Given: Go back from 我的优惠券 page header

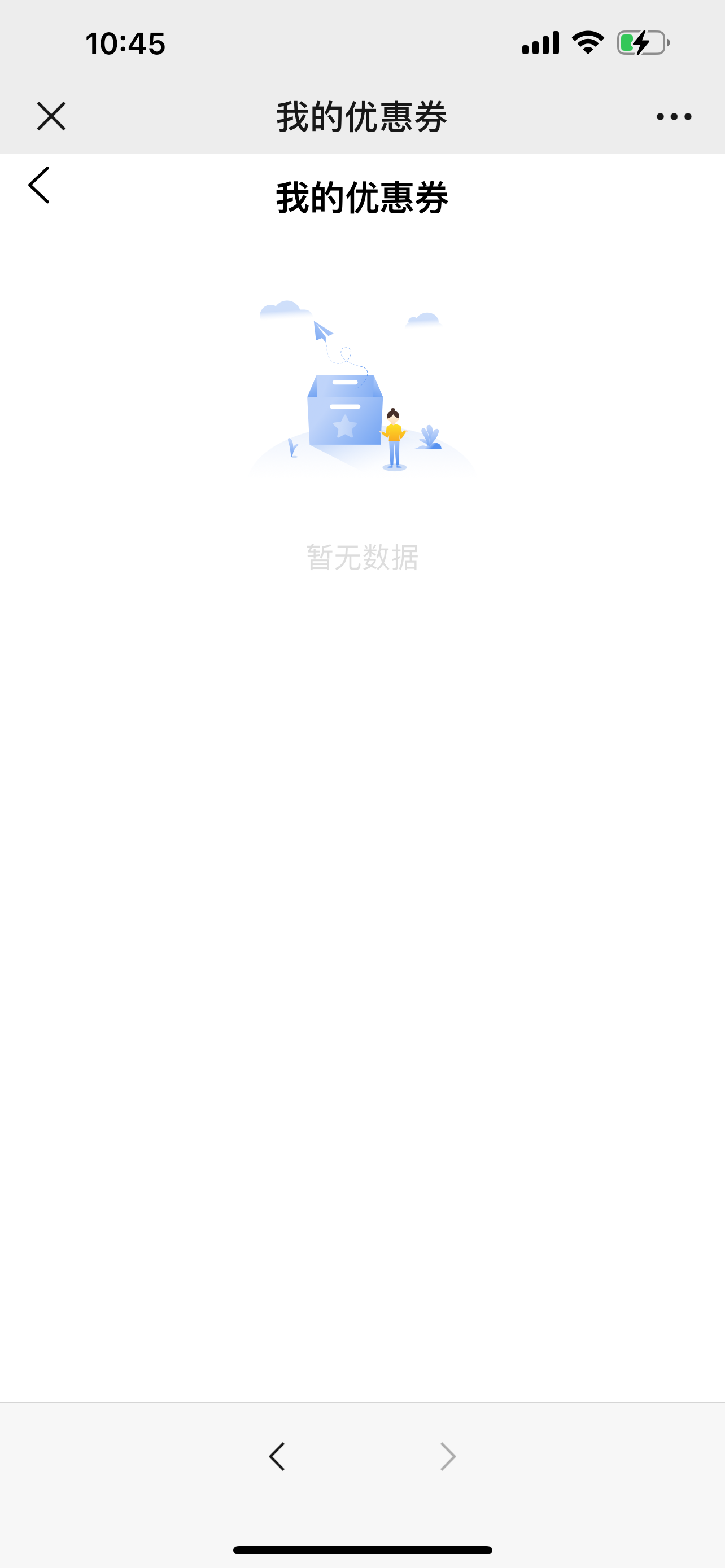Looking at the screenshot, I should click(x=39, y=185).
